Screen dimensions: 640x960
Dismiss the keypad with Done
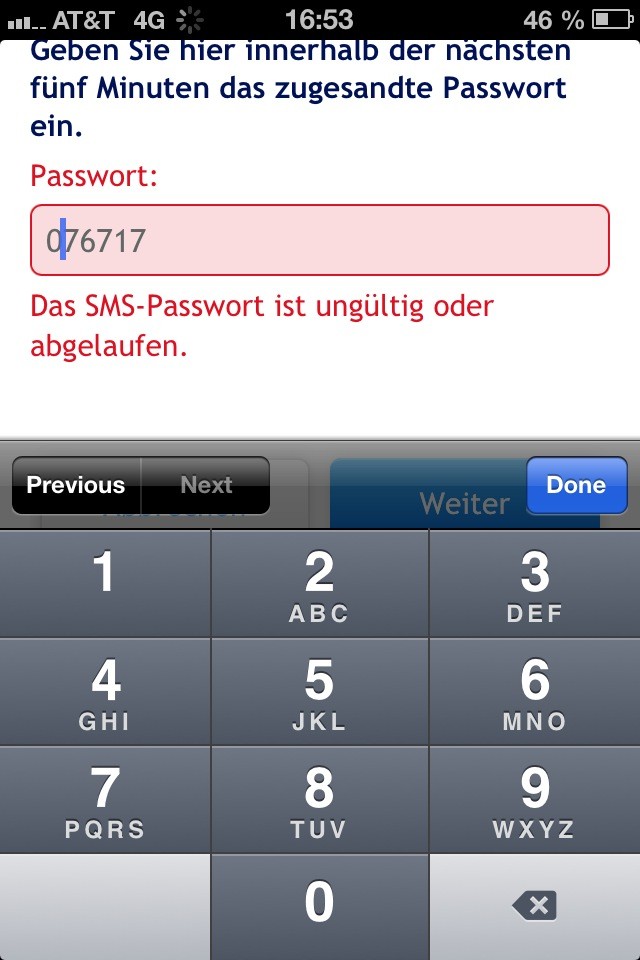576,485
